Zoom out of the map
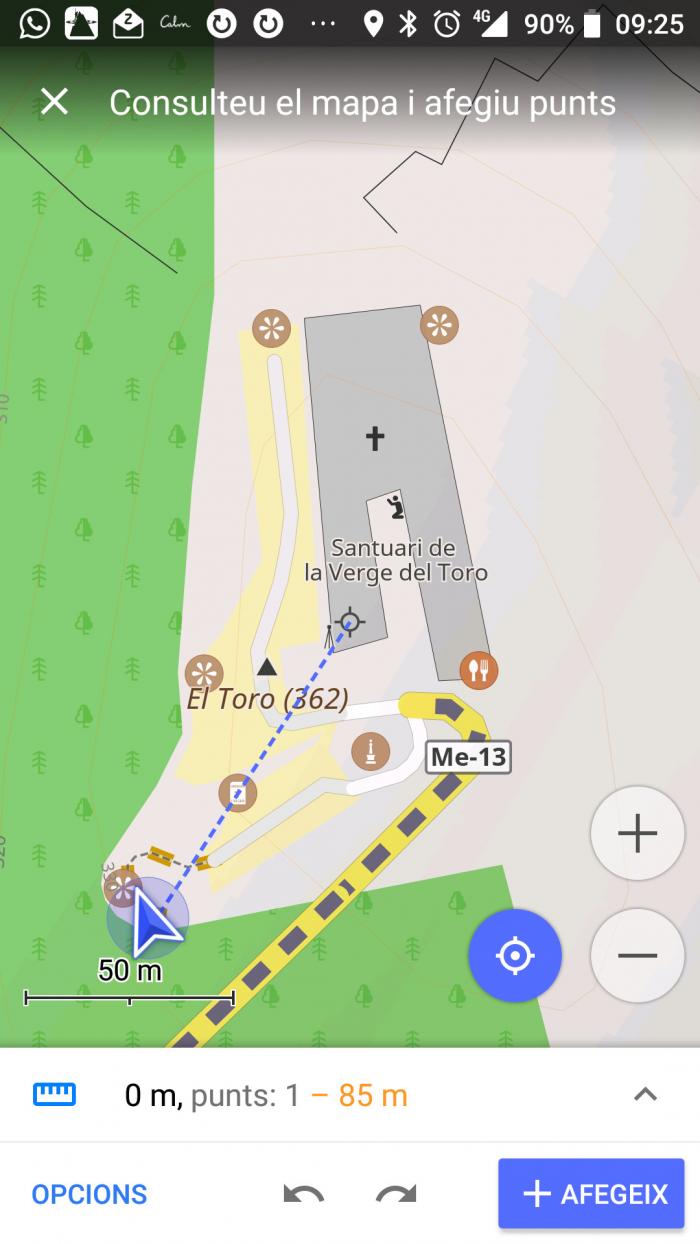This screenshot has height=1244, width=700. coord(637,955)
